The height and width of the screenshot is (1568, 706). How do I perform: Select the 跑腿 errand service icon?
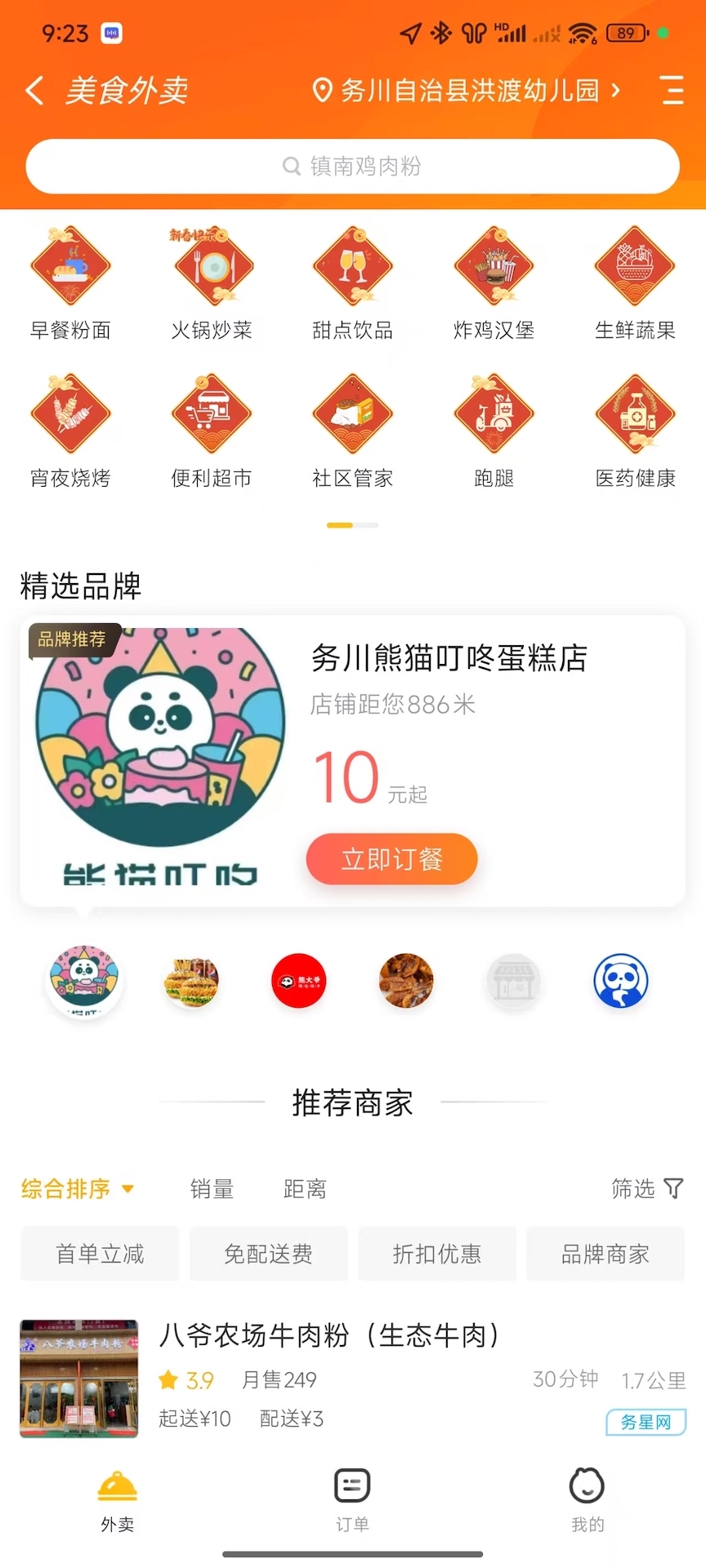click(x=492, y=416)
